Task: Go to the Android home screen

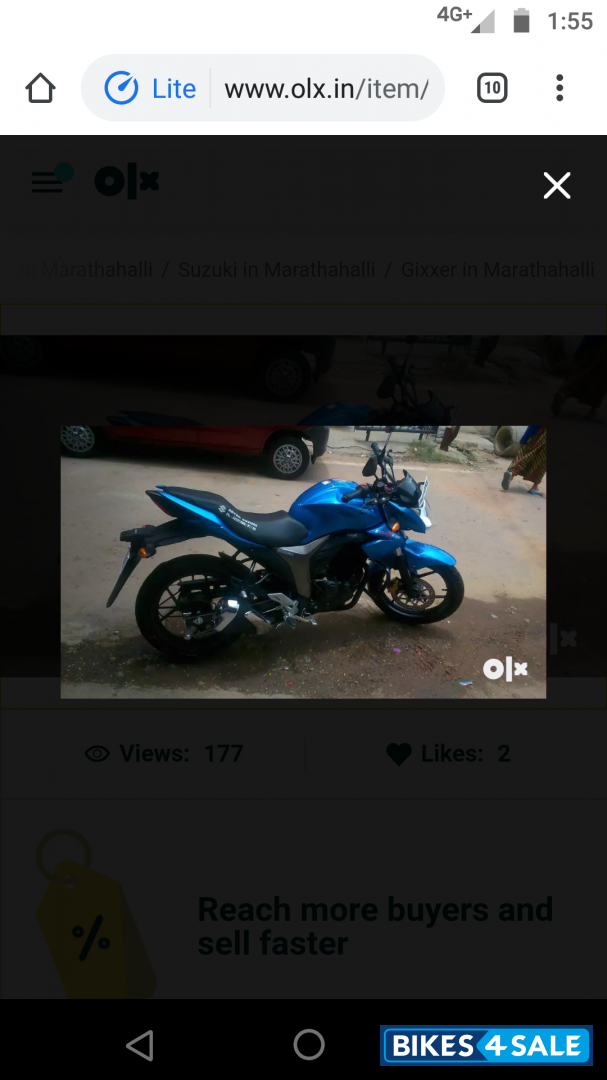Action: pos(309,1045)
